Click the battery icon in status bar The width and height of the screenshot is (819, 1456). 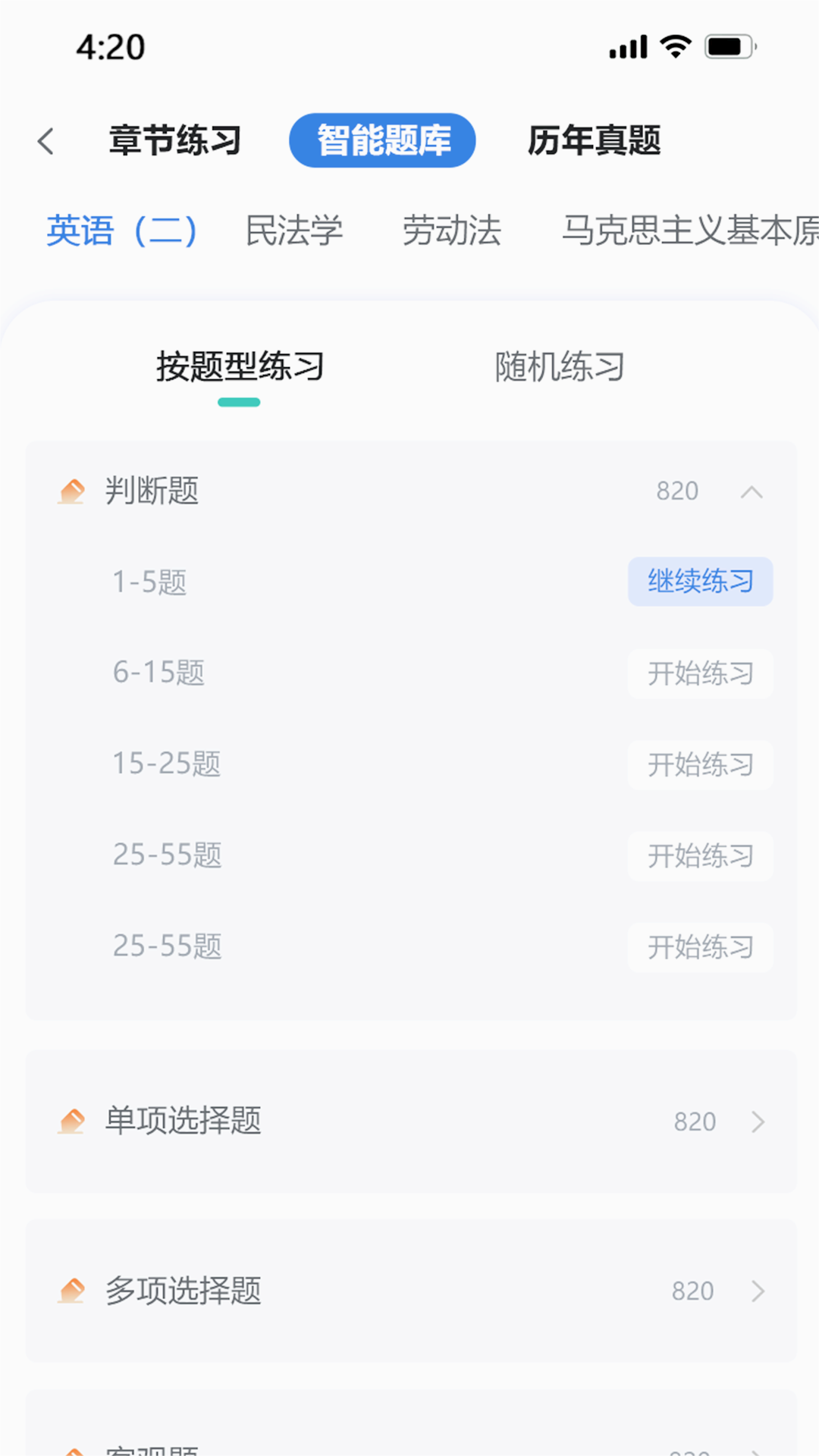coord(726,47)
